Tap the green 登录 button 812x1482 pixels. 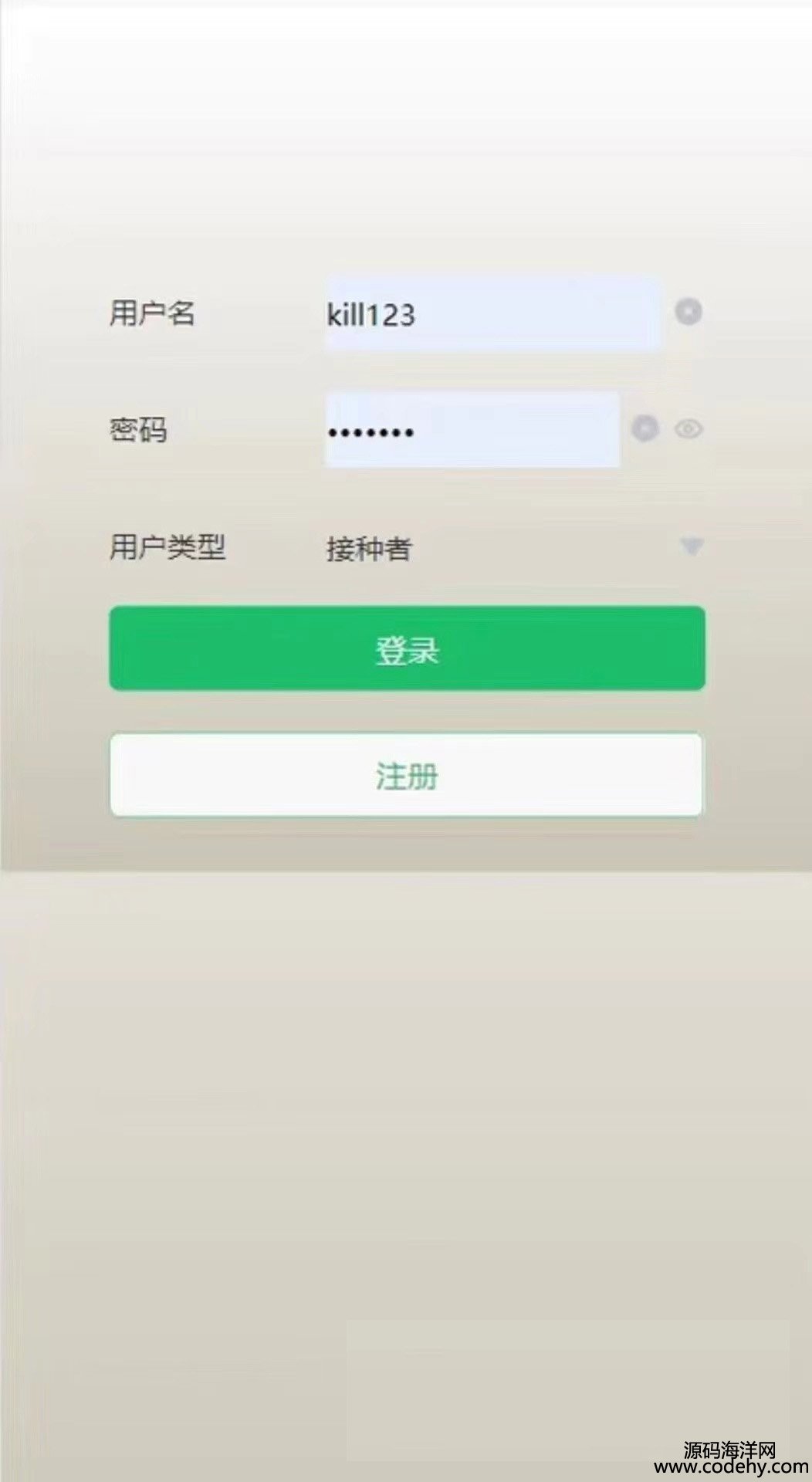tap(407, 648)
